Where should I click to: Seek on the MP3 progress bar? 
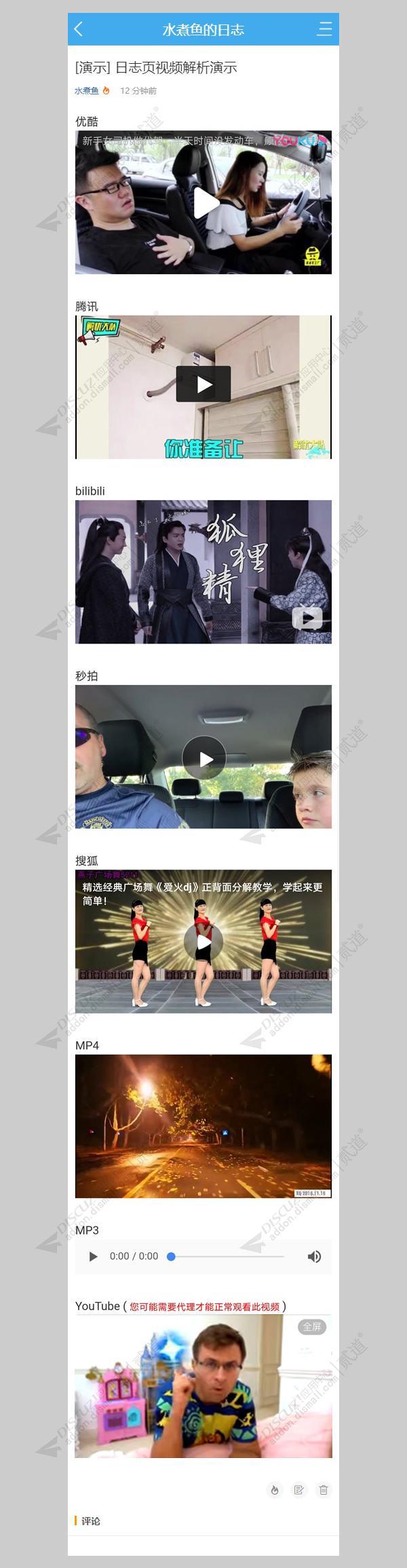pyautogui.click(x=227, y=1256)
